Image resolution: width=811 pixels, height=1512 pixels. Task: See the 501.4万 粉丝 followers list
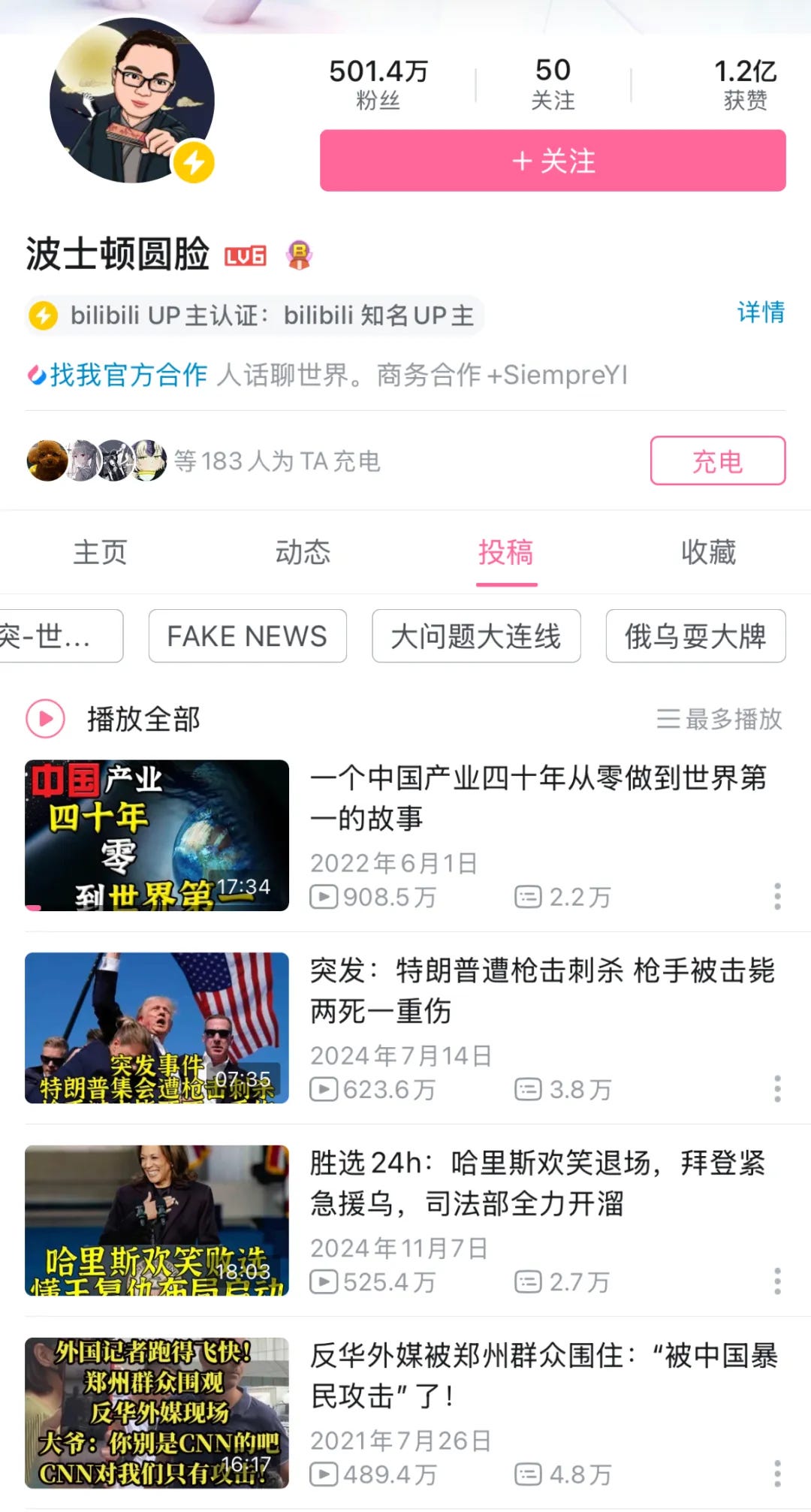click(x=378, y=84)
